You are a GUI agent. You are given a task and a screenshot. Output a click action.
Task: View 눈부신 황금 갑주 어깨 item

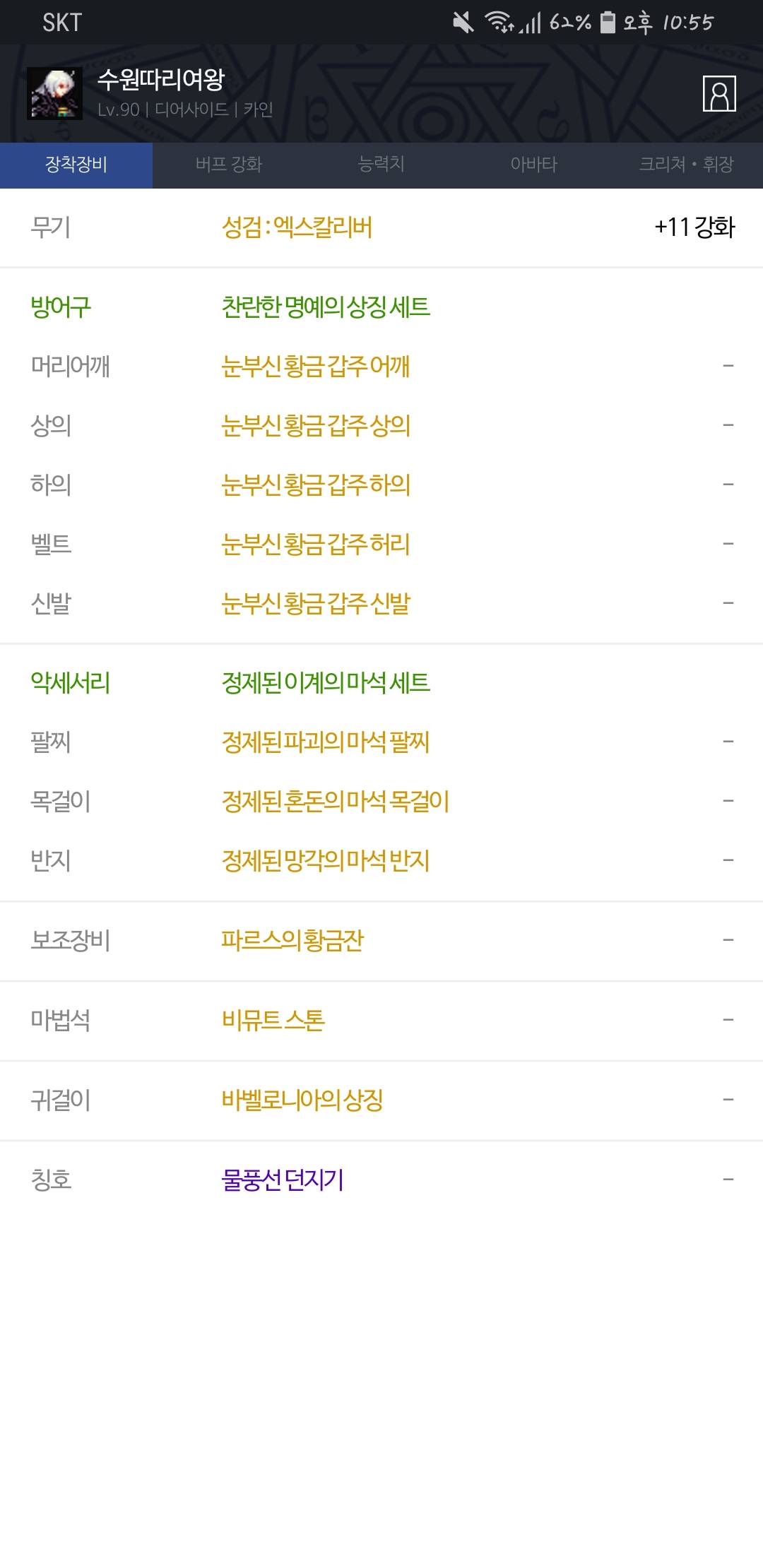381,366
